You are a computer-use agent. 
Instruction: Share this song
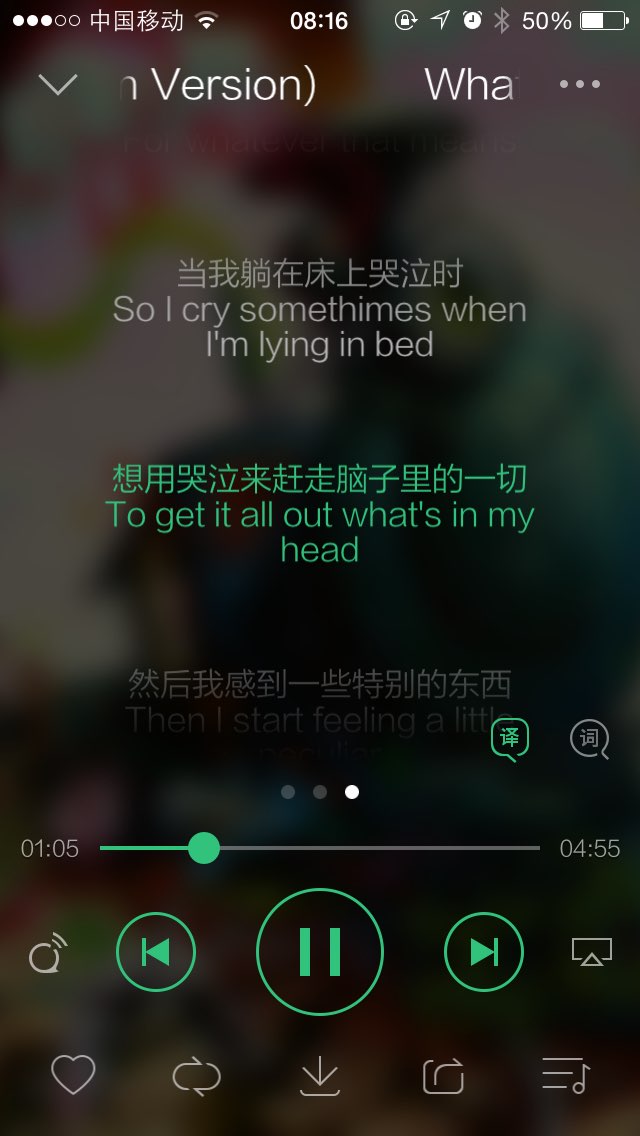(x=443, y=1076)
